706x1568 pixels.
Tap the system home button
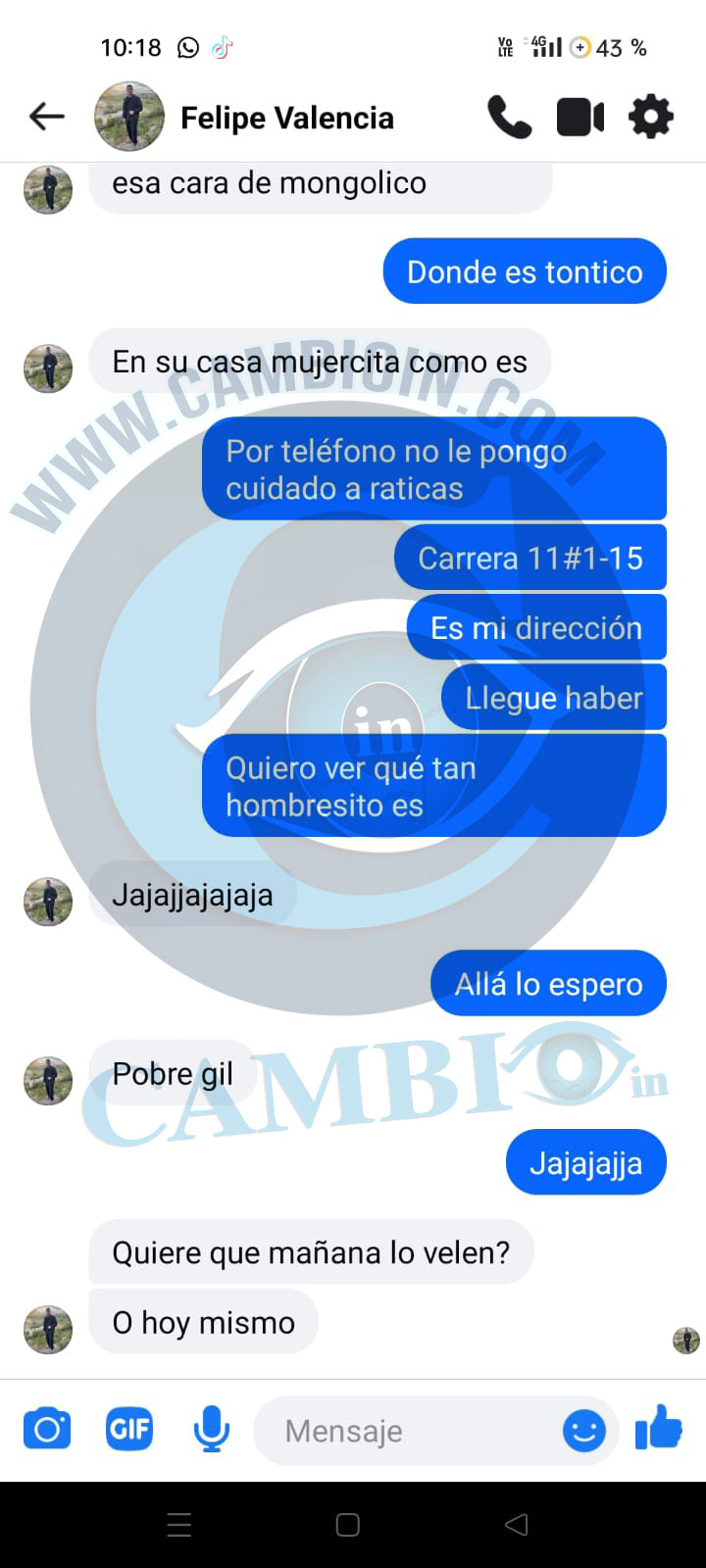[348, 1524]
